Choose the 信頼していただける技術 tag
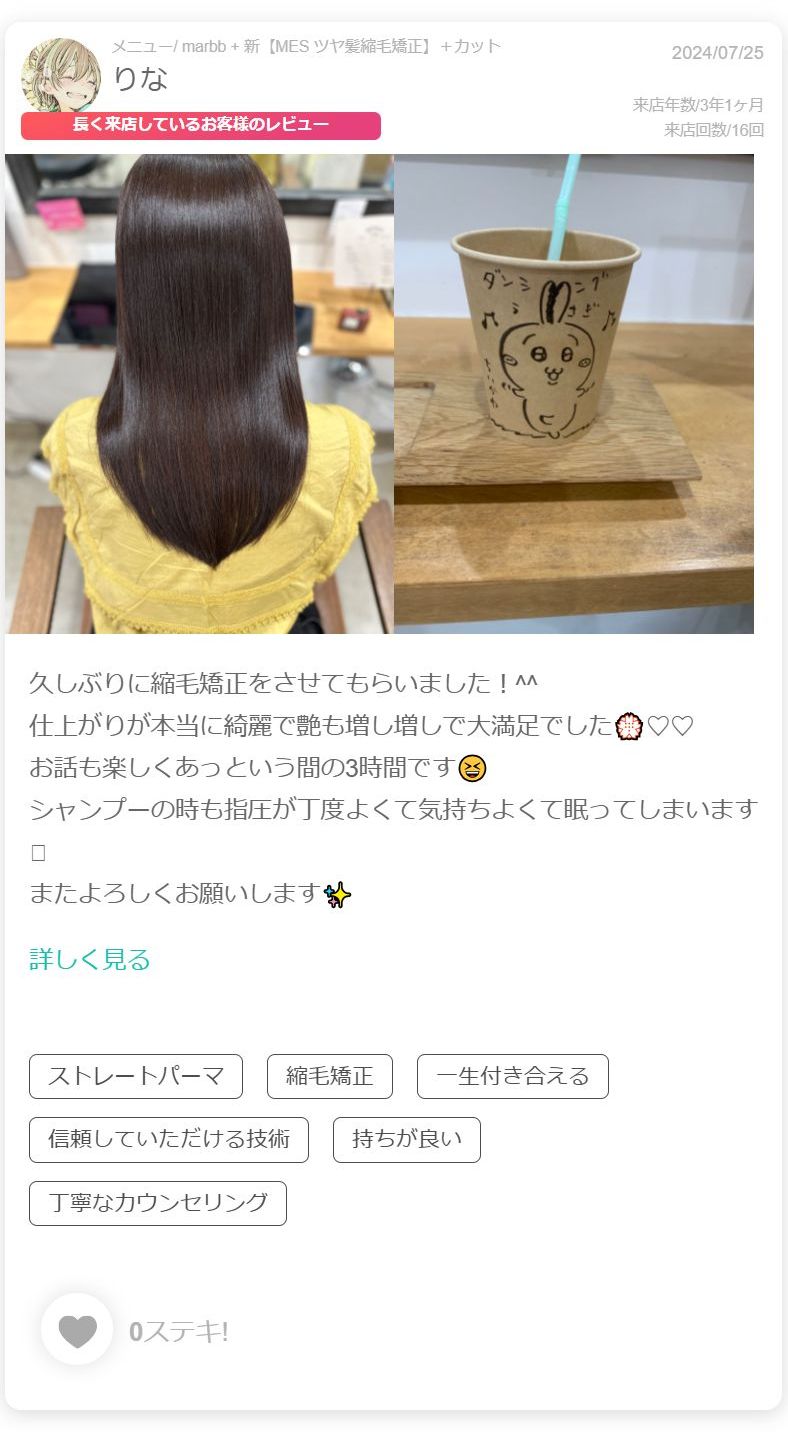 coord(169,1140)
